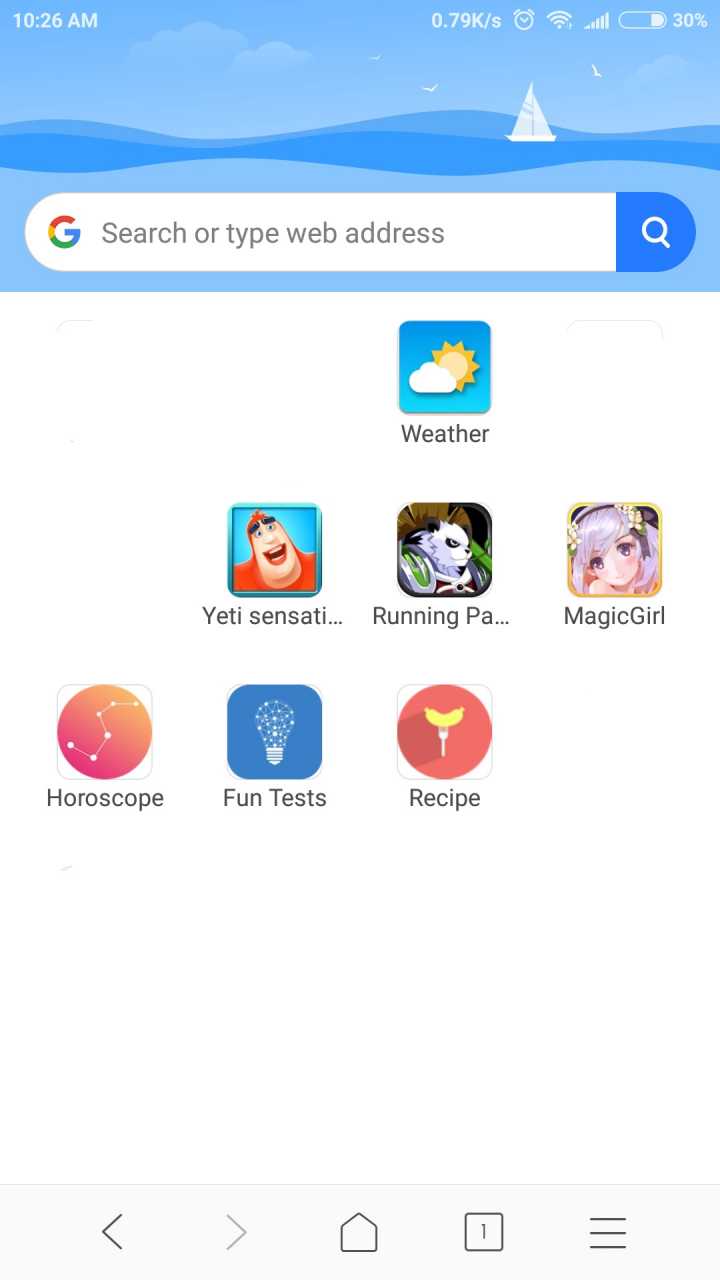Open the browser hamburger menu
Screen dimensions: 720x1280
click(607, 1232)
